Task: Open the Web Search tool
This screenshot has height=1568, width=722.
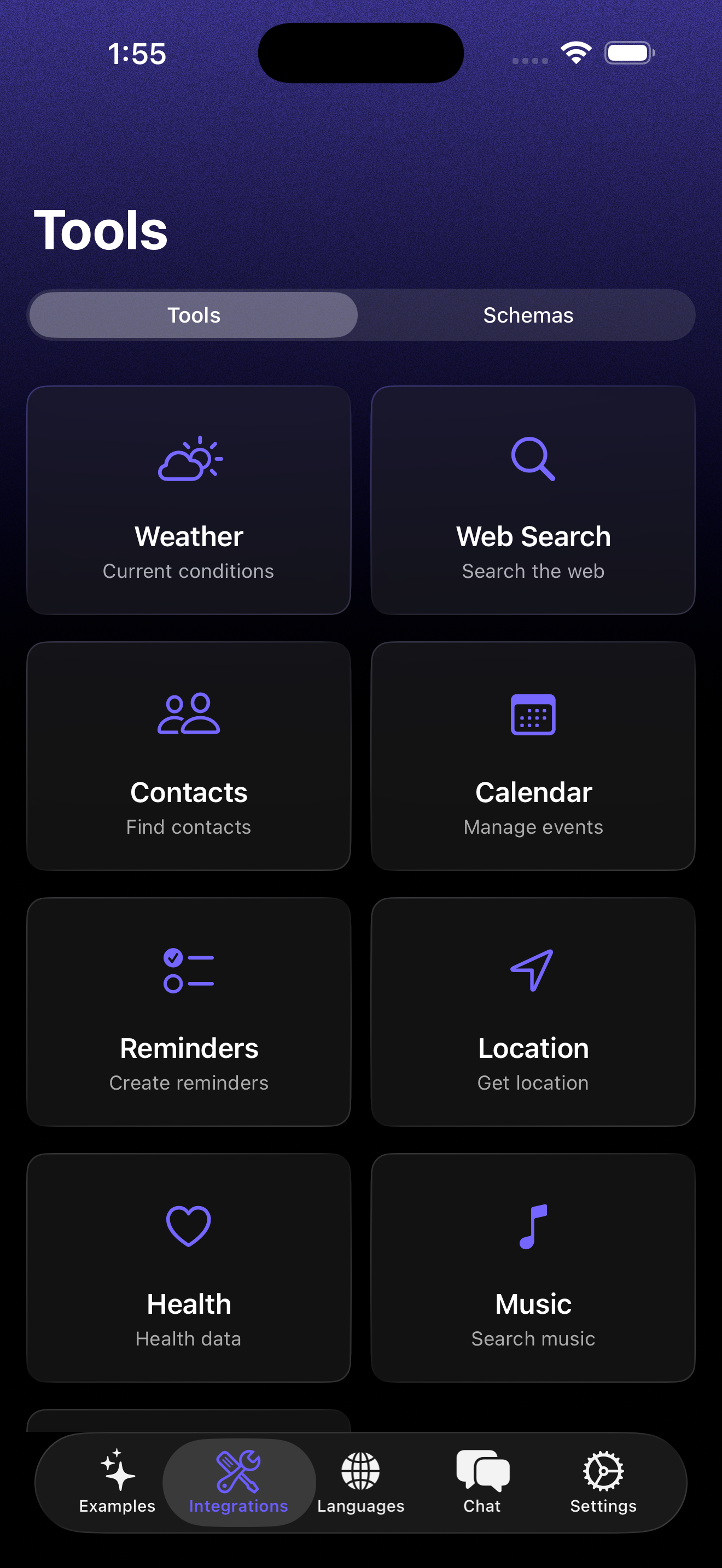Action: [533, 500]
